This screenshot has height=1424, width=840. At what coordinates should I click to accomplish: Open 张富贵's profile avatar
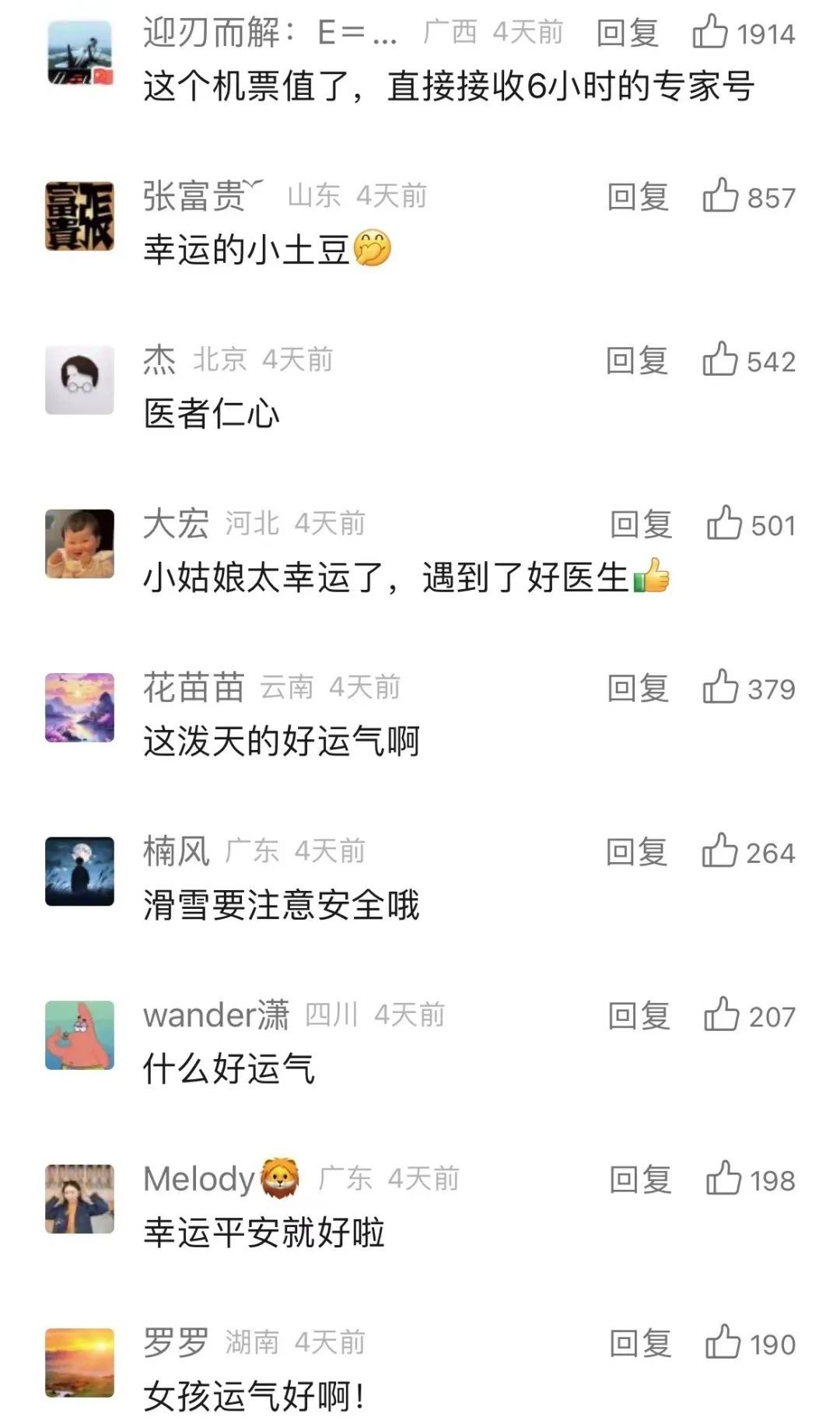[x=79, y=216]
